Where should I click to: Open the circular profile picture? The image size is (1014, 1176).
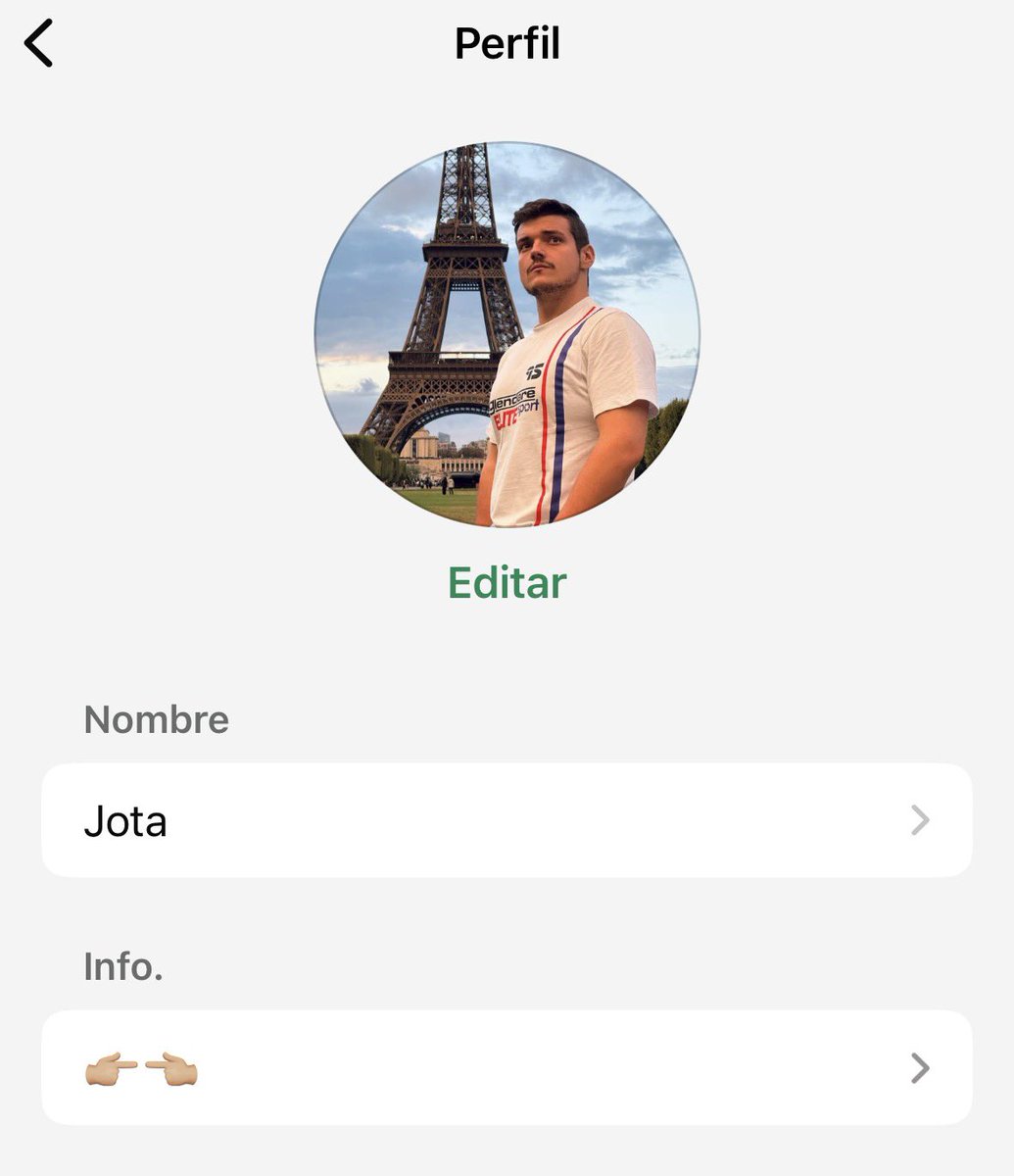pos(507,335)
